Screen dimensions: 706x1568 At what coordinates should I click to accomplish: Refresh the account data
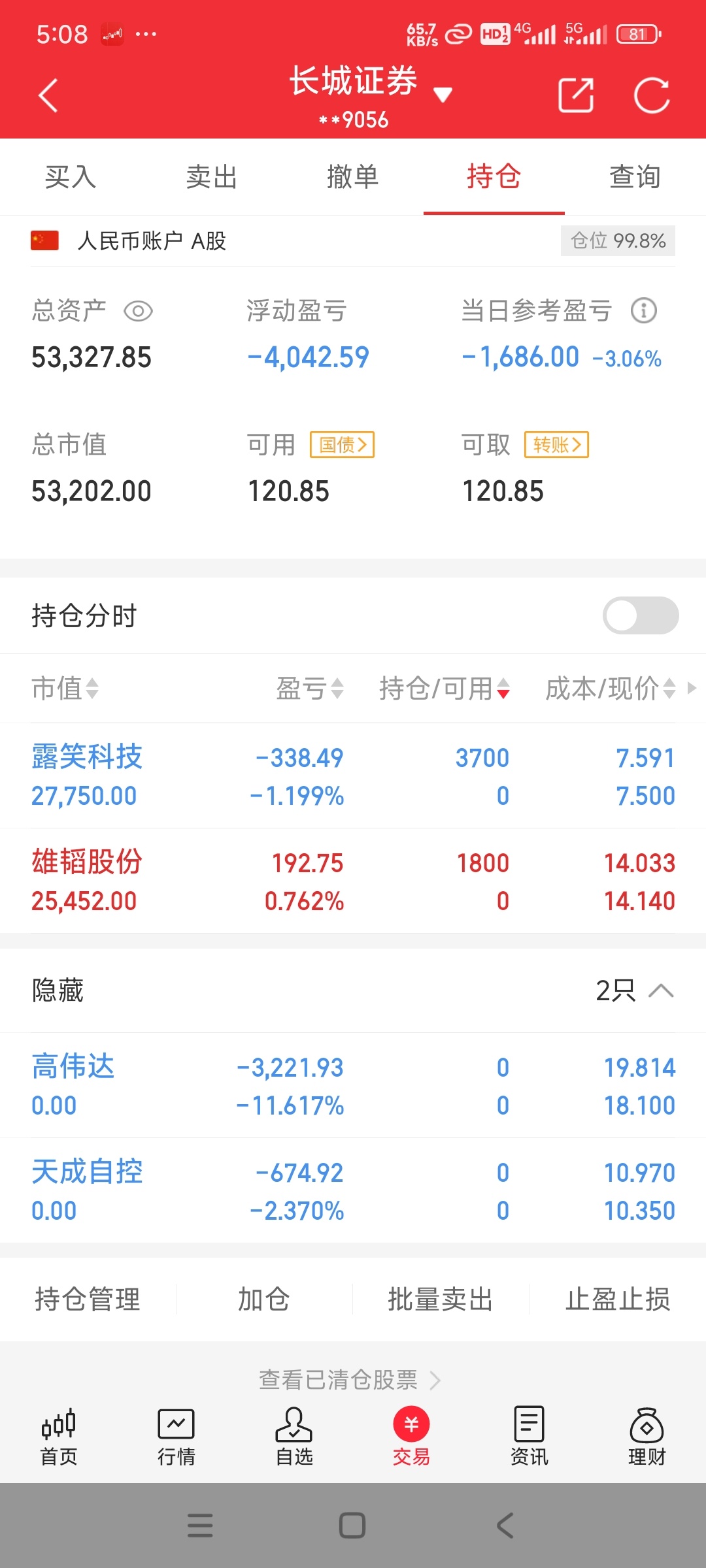pos(652,95)
